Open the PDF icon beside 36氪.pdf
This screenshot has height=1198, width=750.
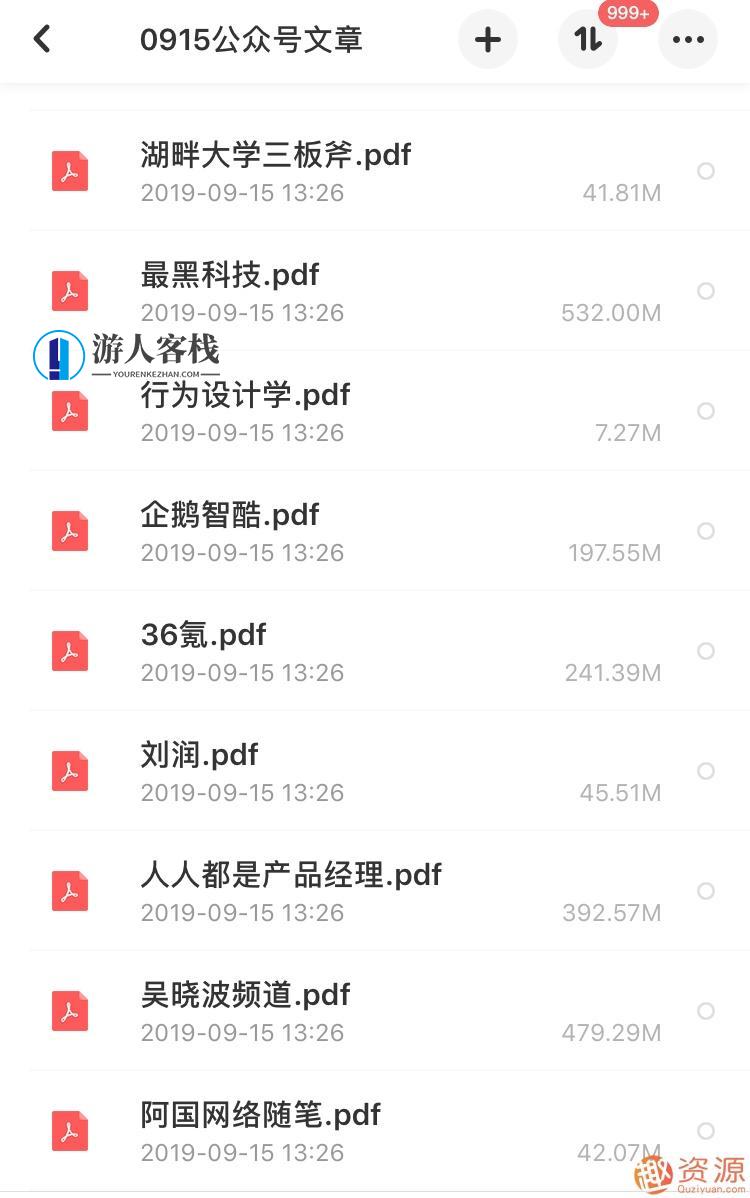click(x=69, y=651)
